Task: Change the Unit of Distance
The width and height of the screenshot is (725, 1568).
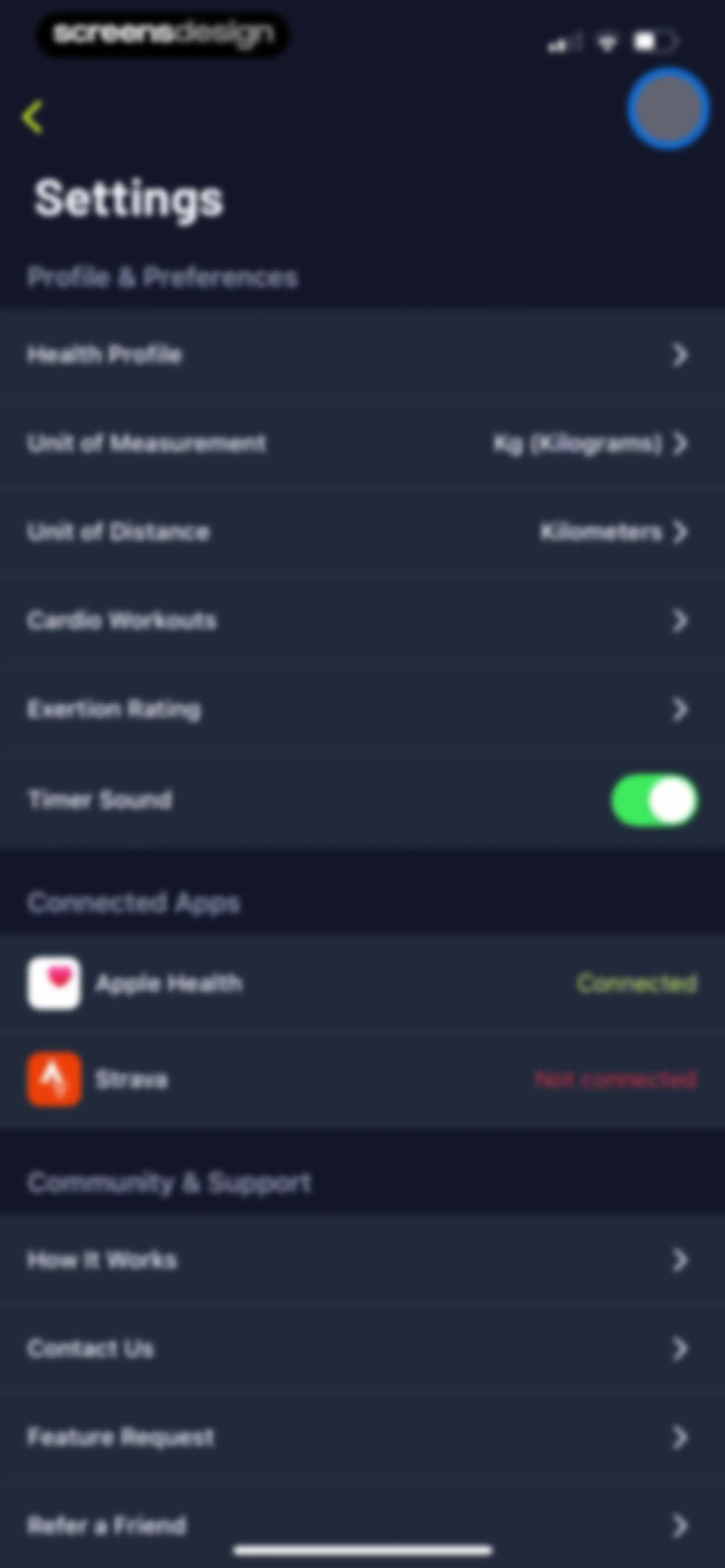Action: coord(362,532)
